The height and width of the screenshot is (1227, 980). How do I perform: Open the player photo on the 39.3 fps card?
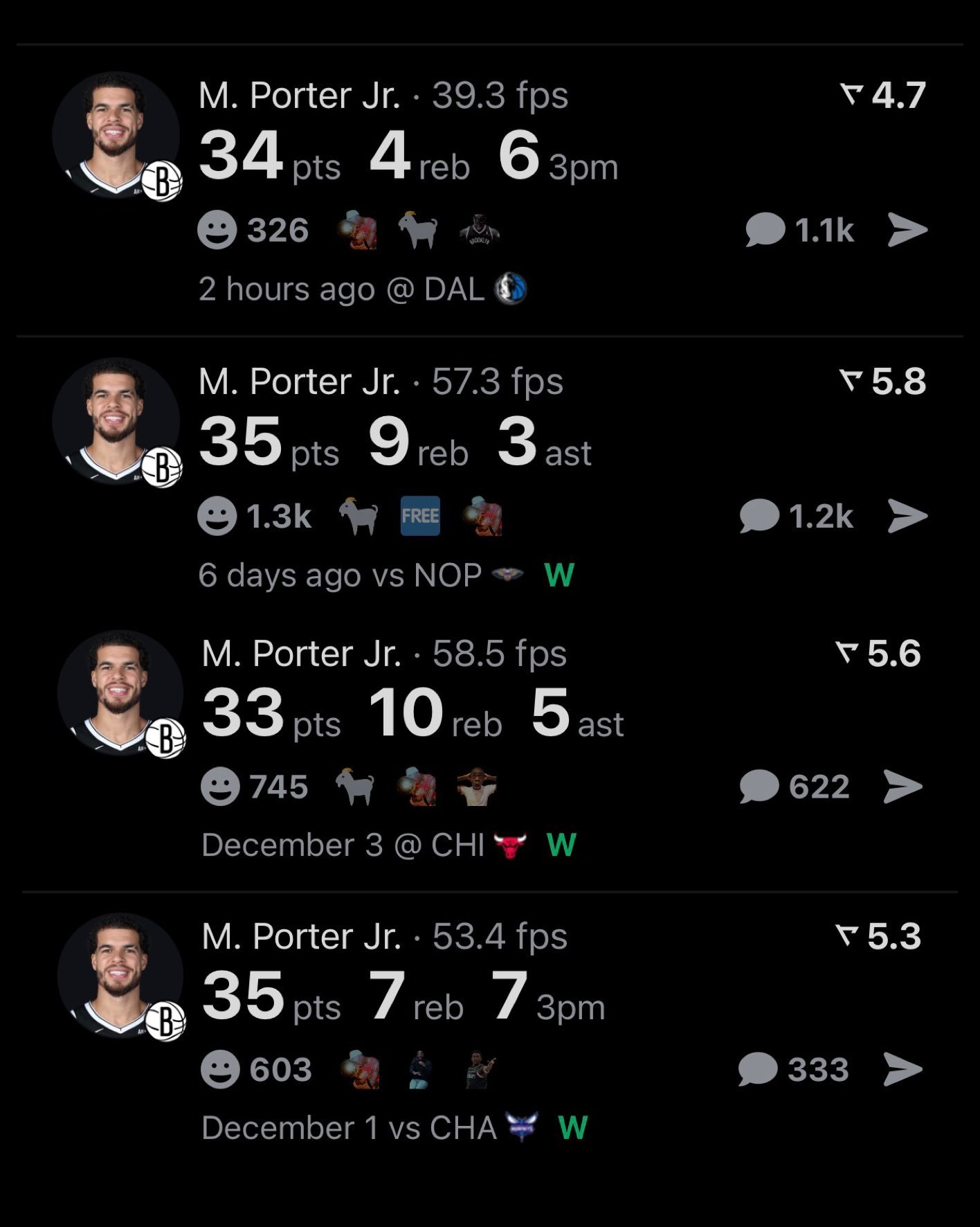(116, 135)
